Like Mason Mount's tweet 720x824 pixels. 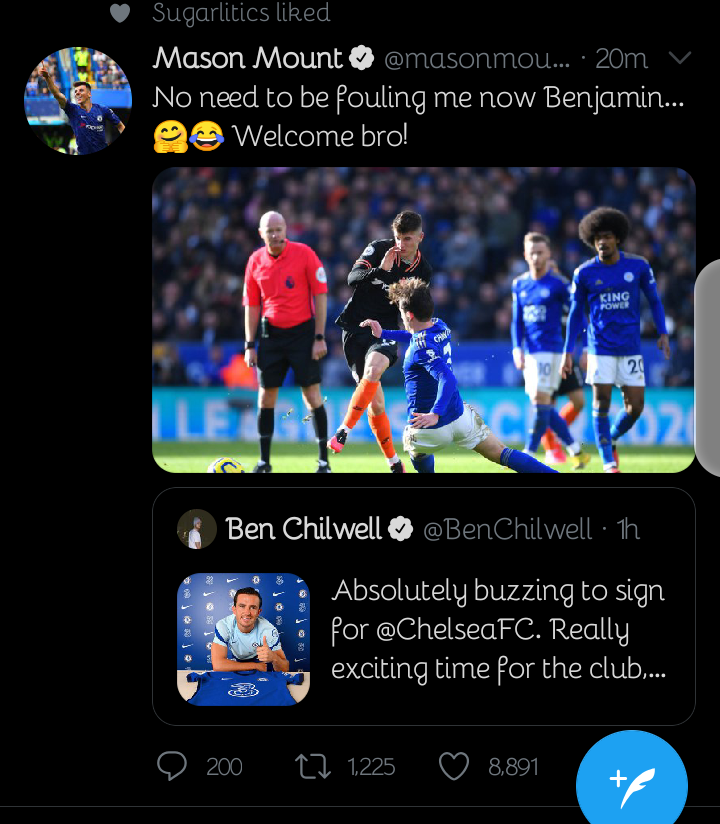pos(454,766)
